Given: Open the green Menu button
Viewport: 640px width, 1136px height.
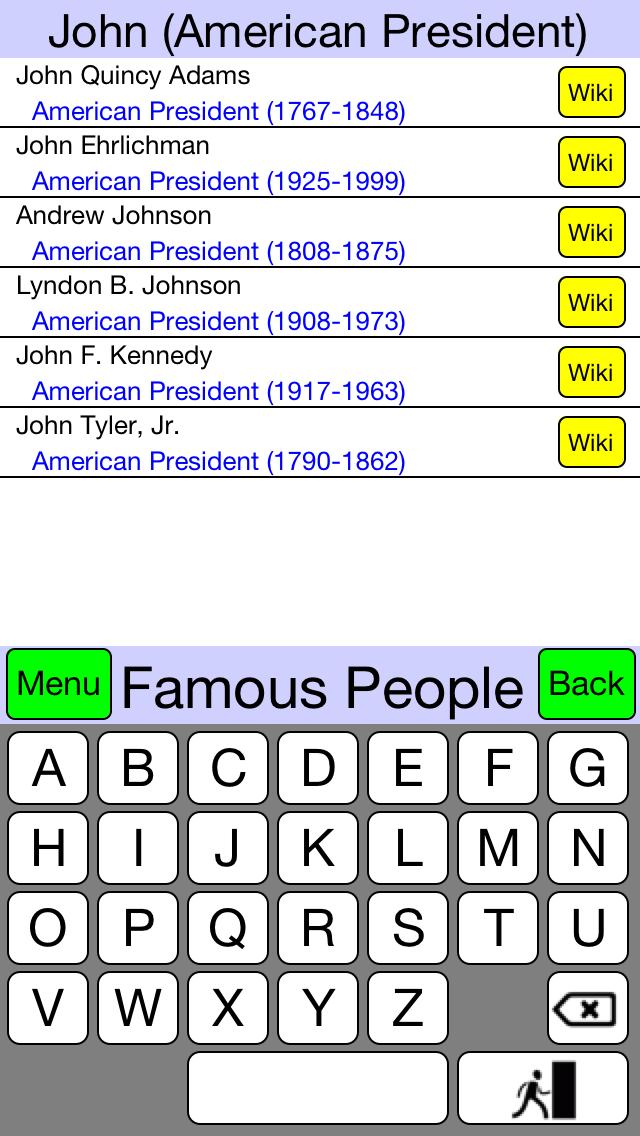Looking at the screenshot, I should point(59,685).
